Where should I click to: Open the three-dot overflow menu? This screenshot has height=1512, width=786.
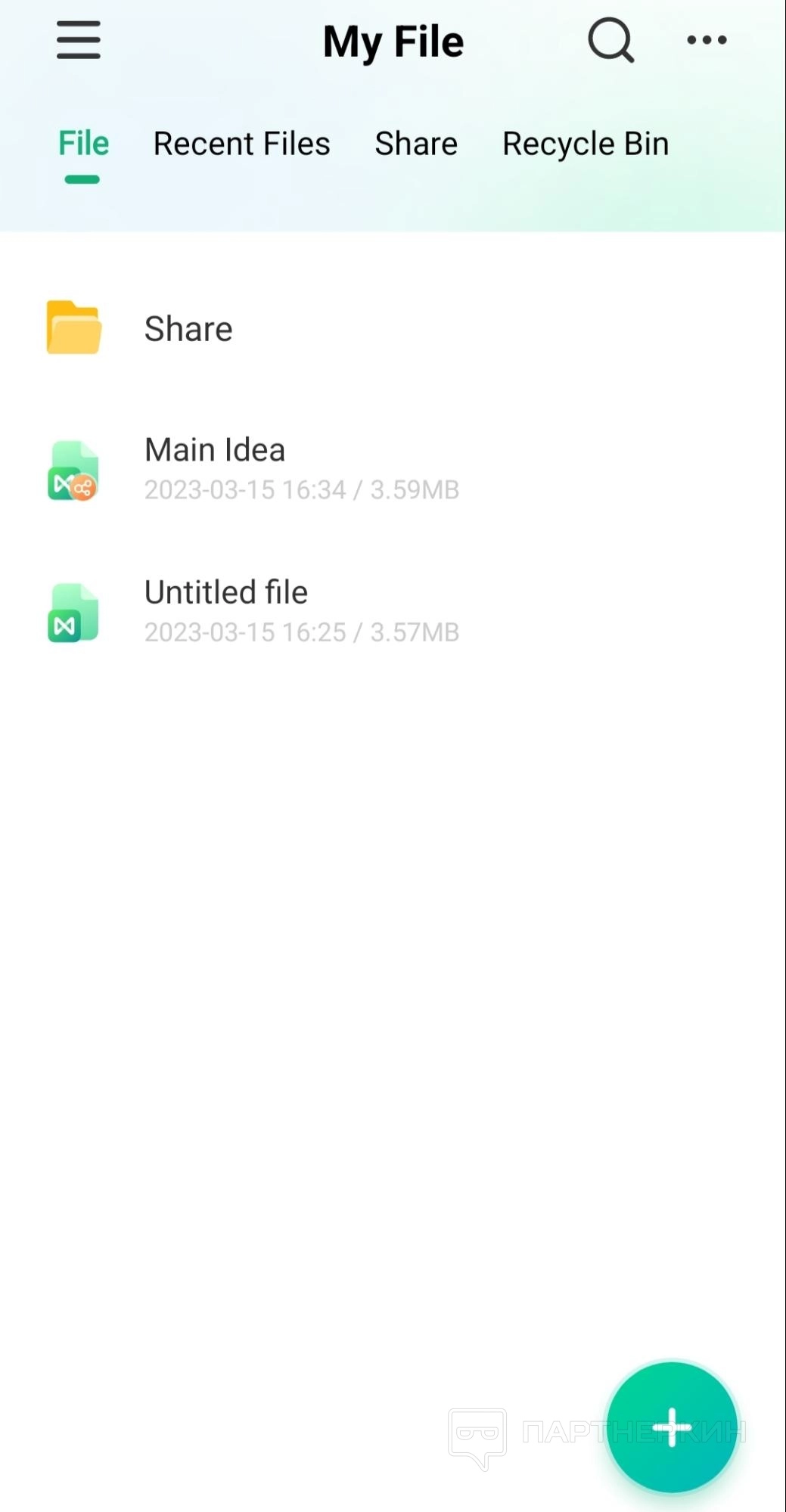(707, 40)
